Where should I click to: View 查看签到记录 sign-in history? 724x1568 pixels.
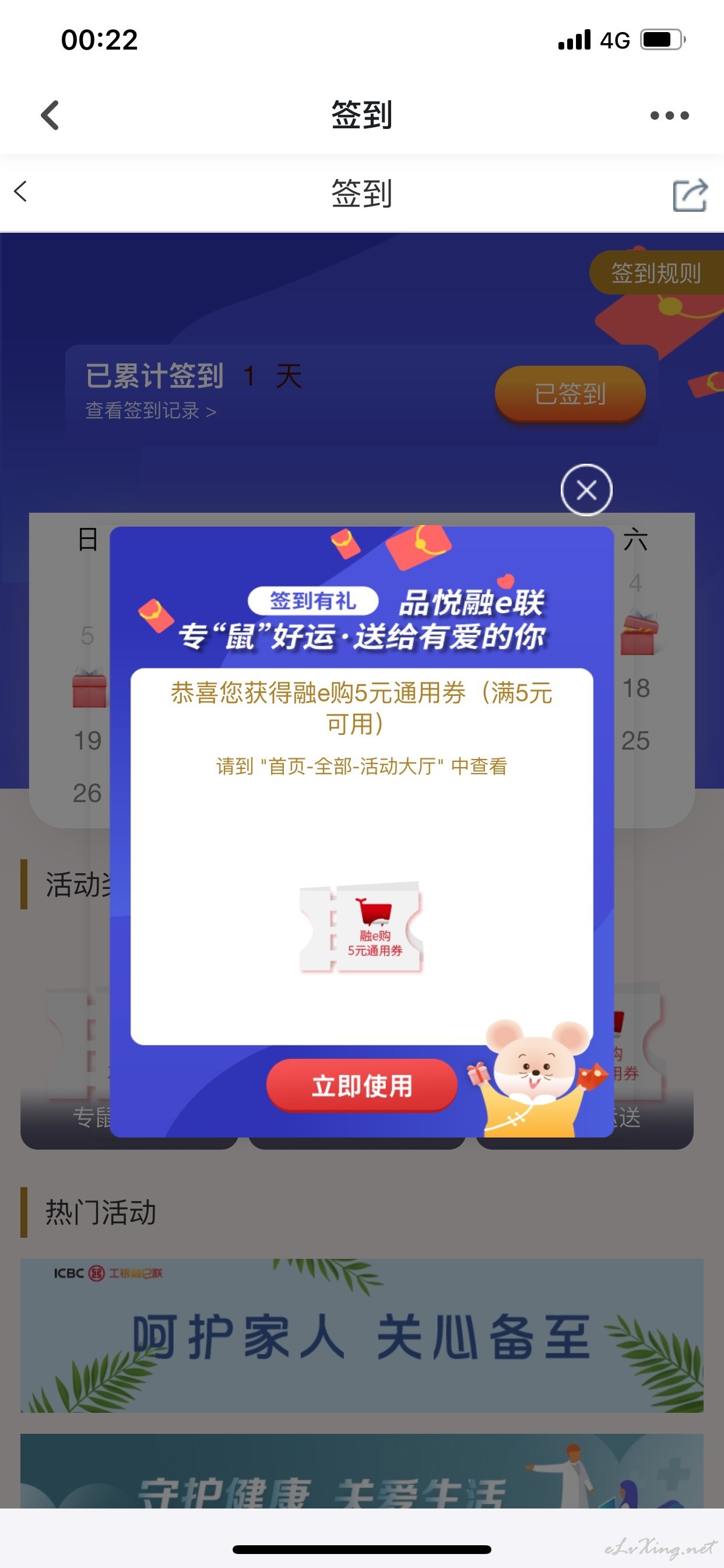pyautogui.click(x=151, y=411)
